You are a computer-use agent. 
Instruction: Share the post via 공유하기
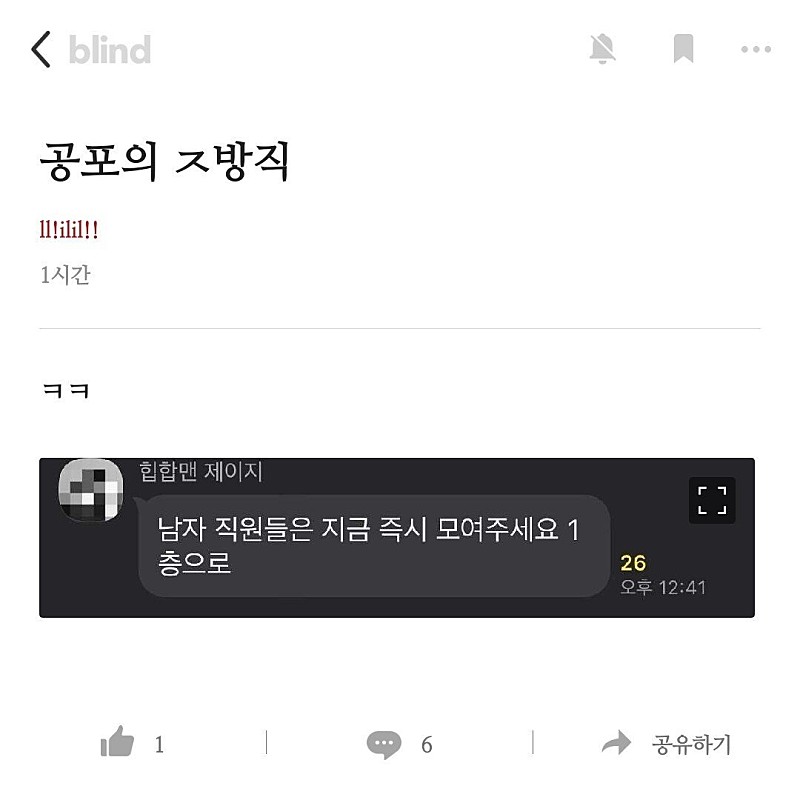666,743
